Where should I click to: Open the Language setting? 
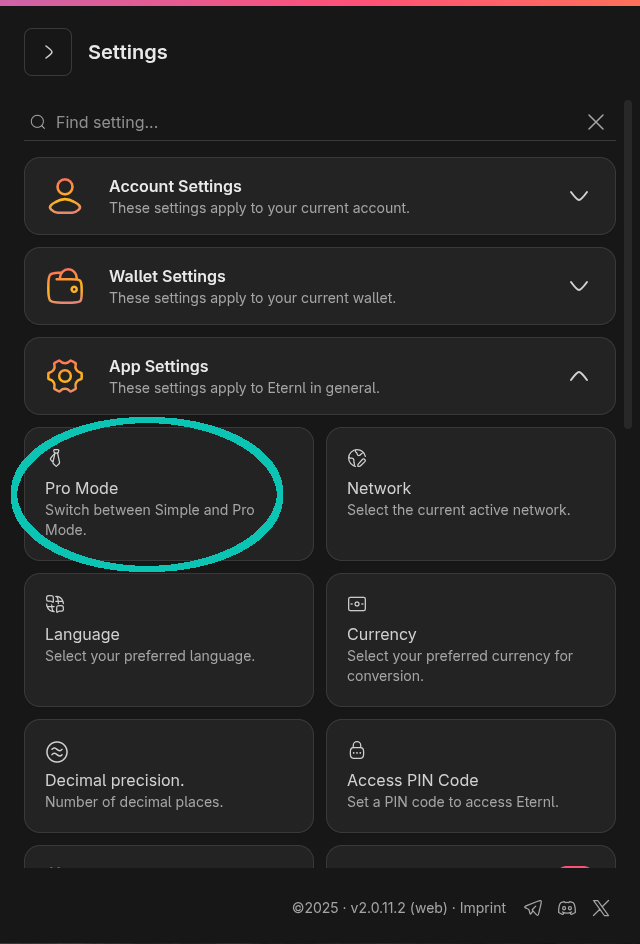point(168,640)
